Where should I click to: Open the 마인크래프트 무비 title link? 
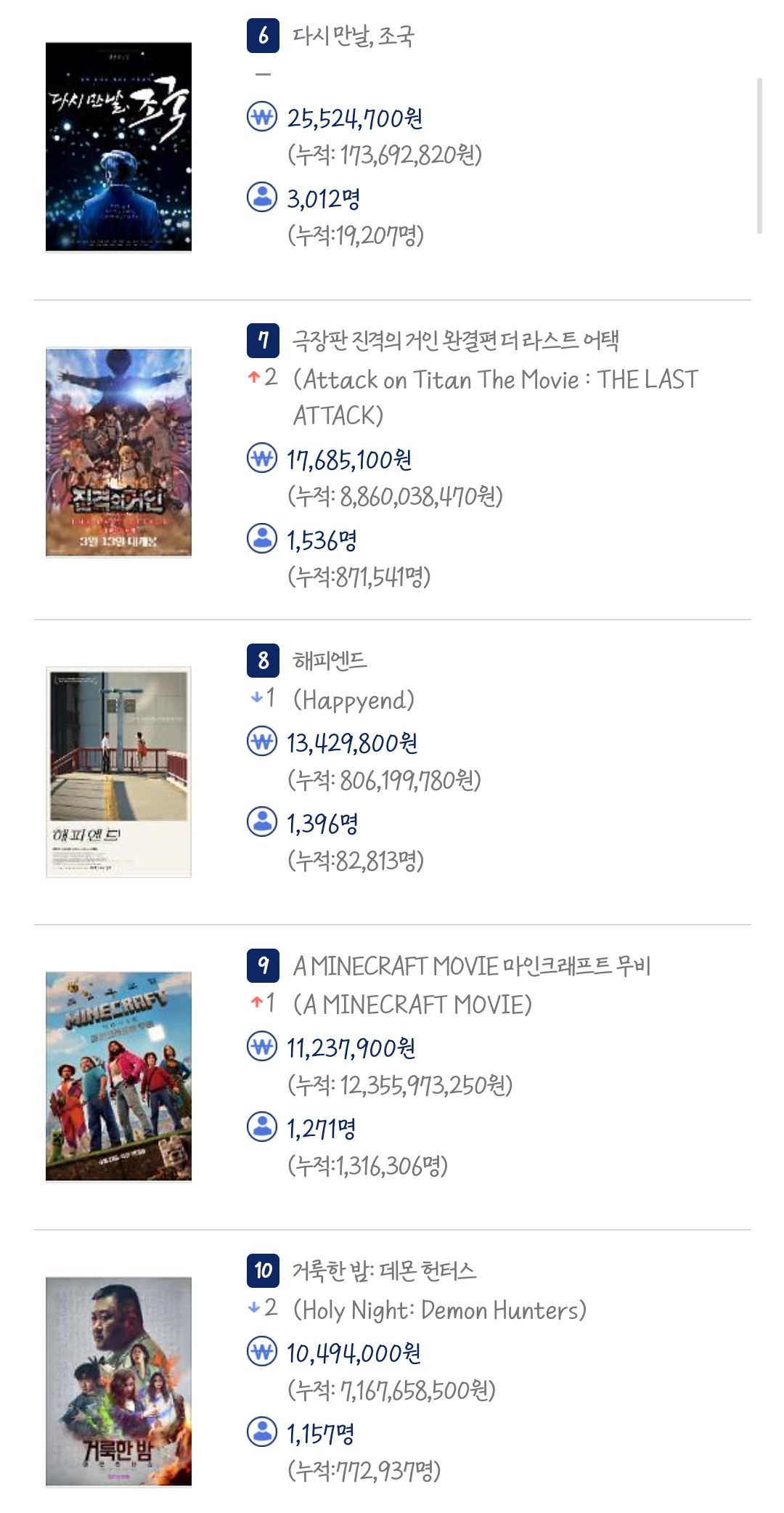click(x=472, y=965)
